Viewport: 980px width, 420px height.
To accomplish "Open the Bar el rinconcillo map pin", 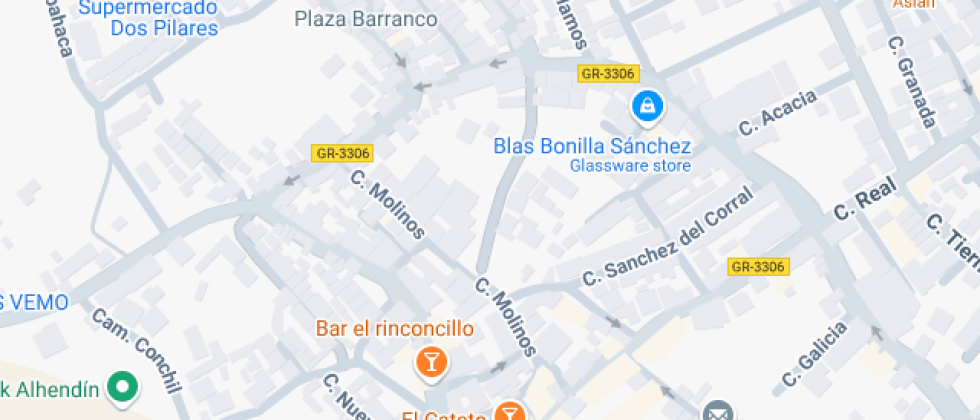I will (x=431, y=362).
